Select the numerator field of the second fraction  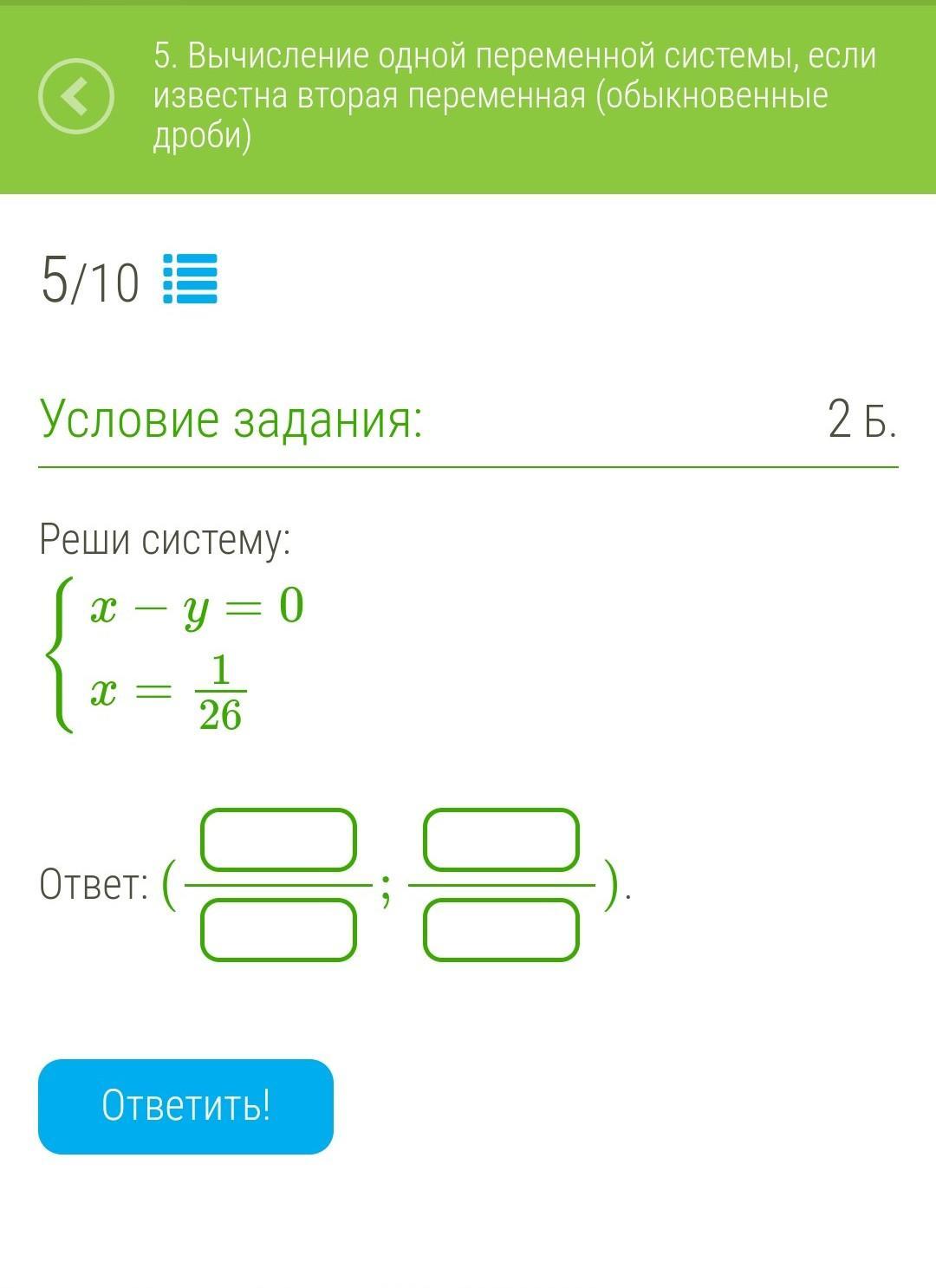click(x=501, y=840)
